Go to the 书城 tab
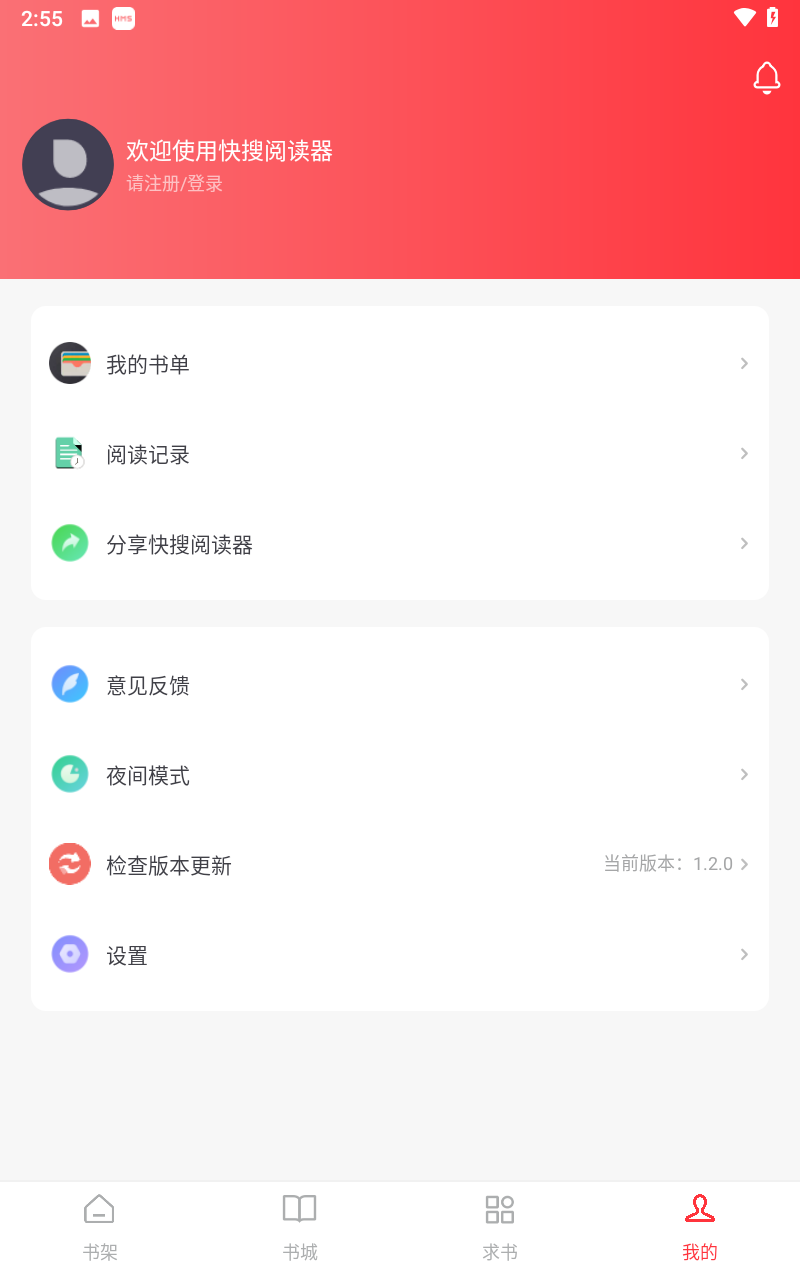800x1280 pixels. pyautogui.click(x=300, y=1228)
